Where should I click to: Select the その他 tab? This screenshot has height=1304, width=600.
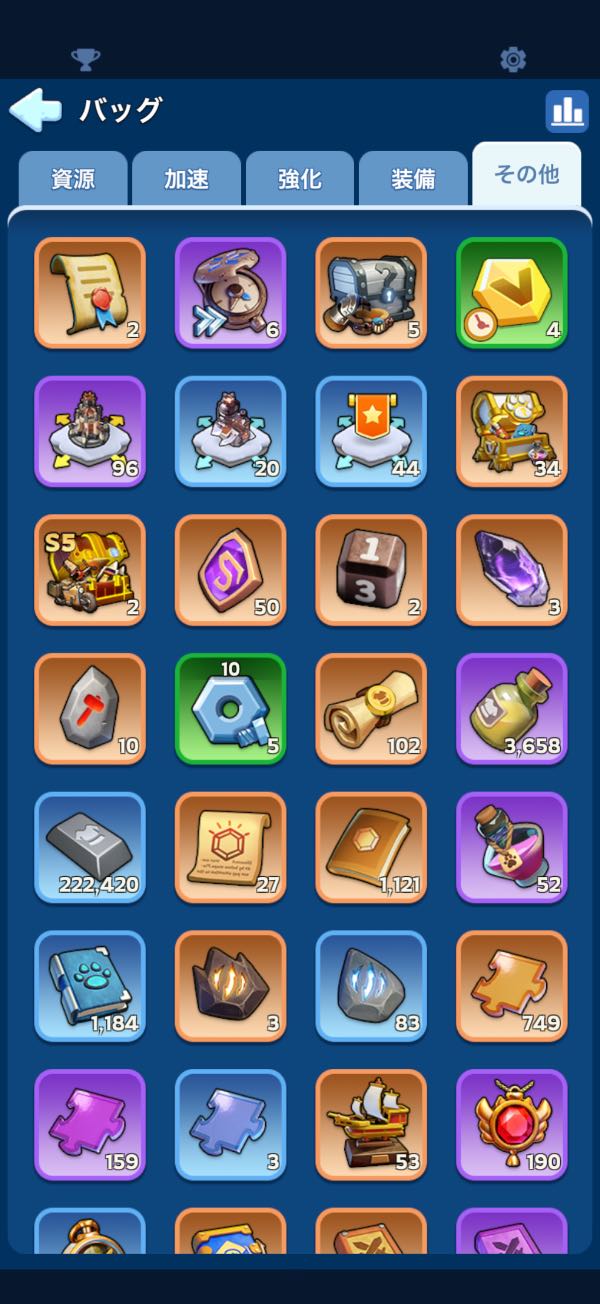tap(526, 175)
